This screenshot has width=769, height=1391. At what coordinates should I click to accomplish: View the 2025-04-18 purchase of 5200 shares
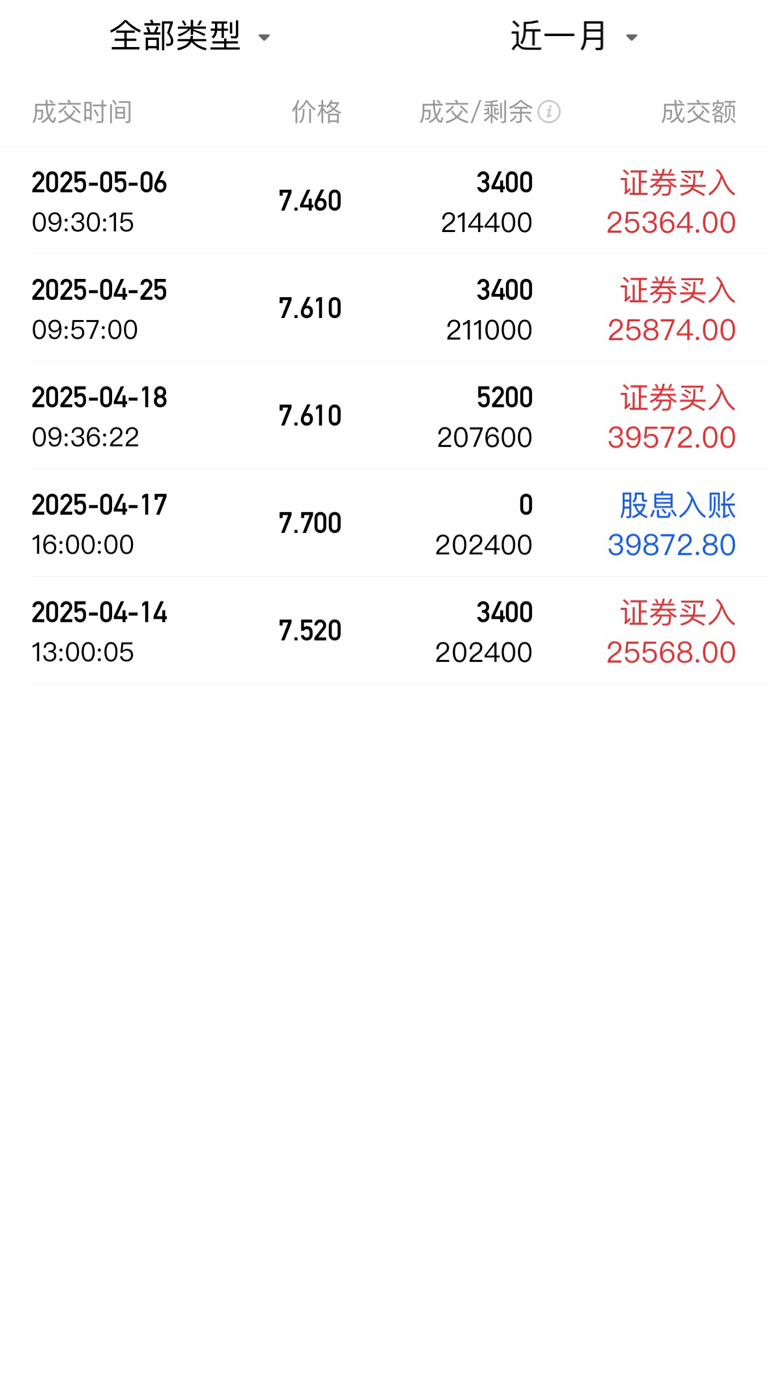tap(384, 416)
